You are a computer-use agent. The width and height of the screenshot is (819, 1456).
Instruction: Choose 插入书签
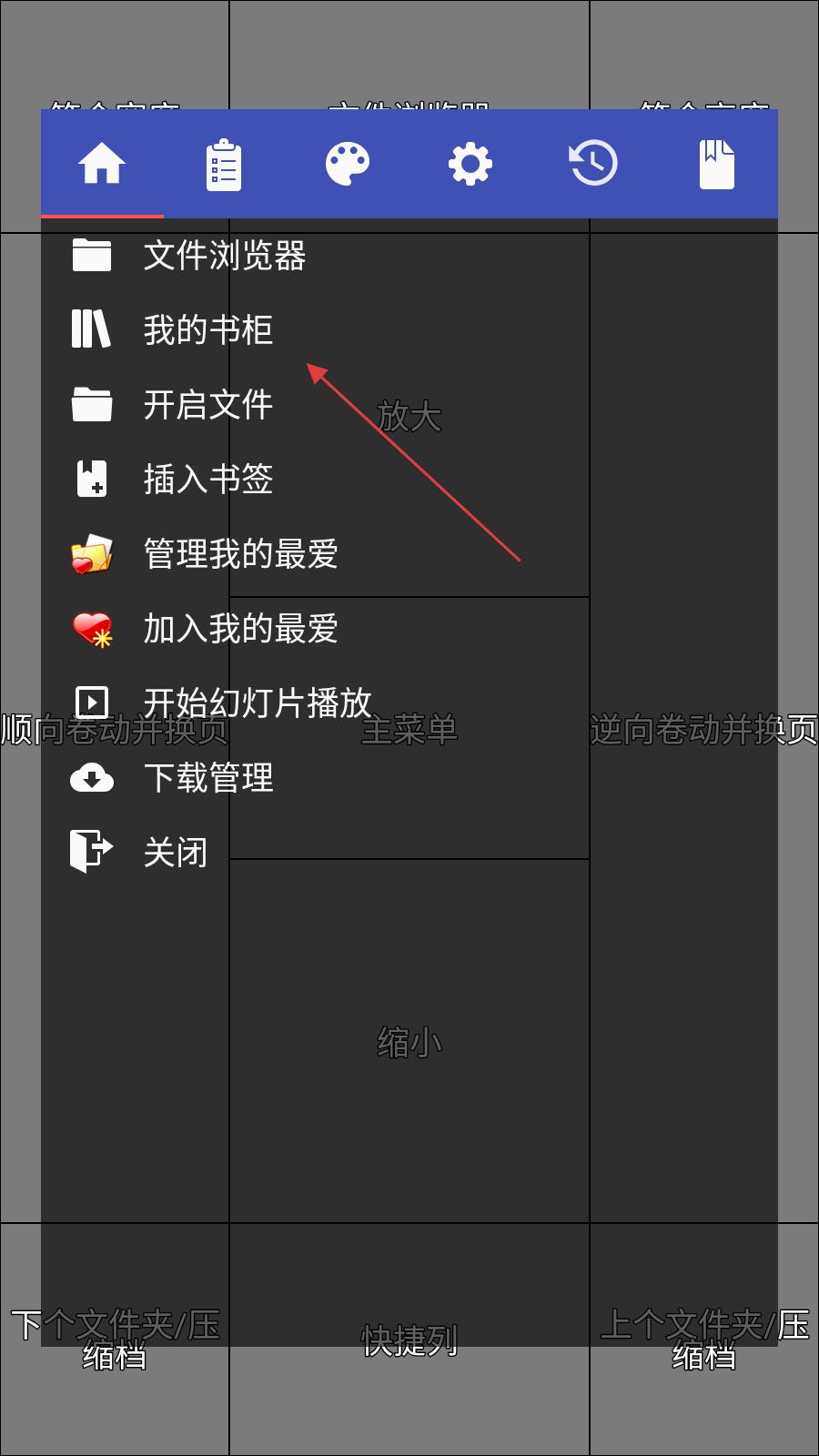409,480
